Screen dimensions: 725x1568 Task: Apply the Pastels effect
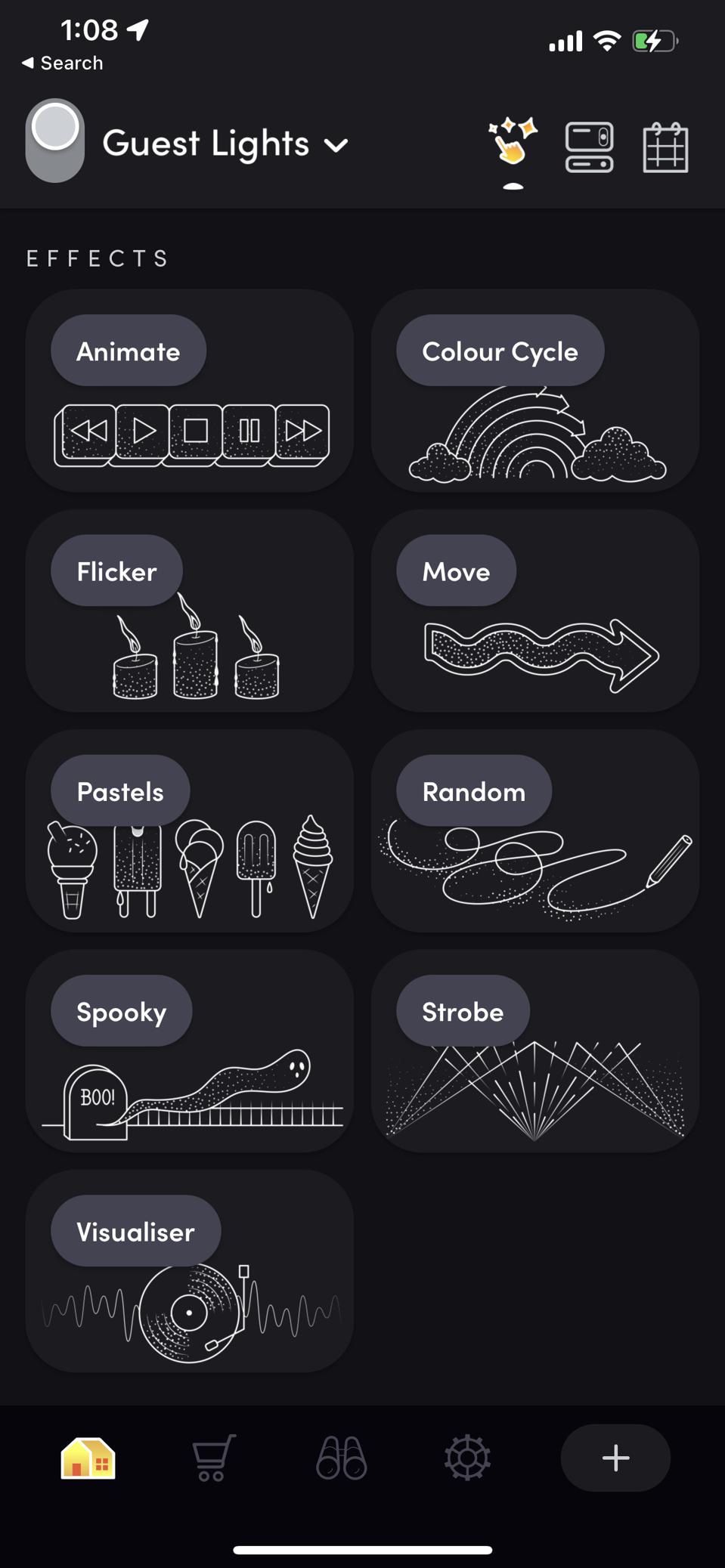(190, 830)
